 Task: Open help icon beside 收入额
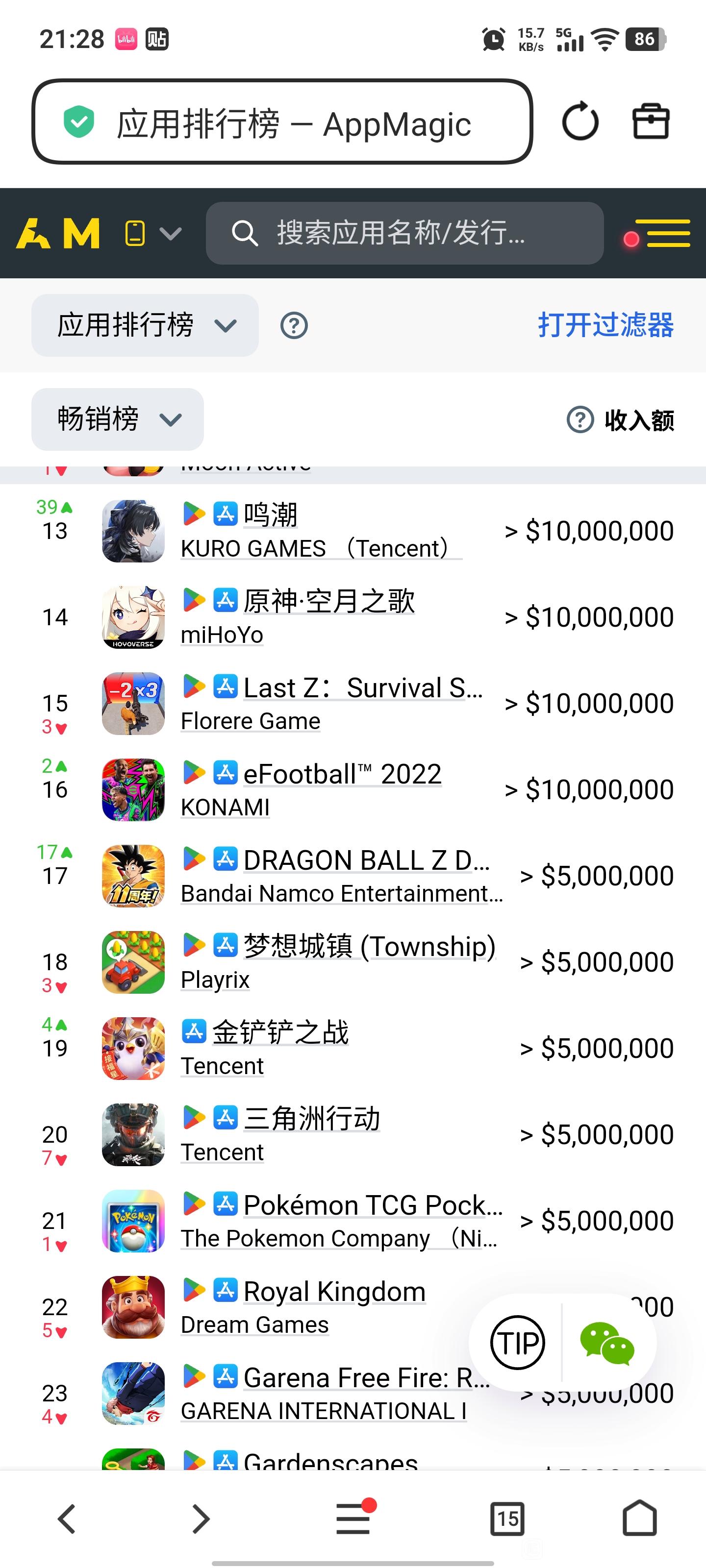pyautogui.click(x=580, y=420)
